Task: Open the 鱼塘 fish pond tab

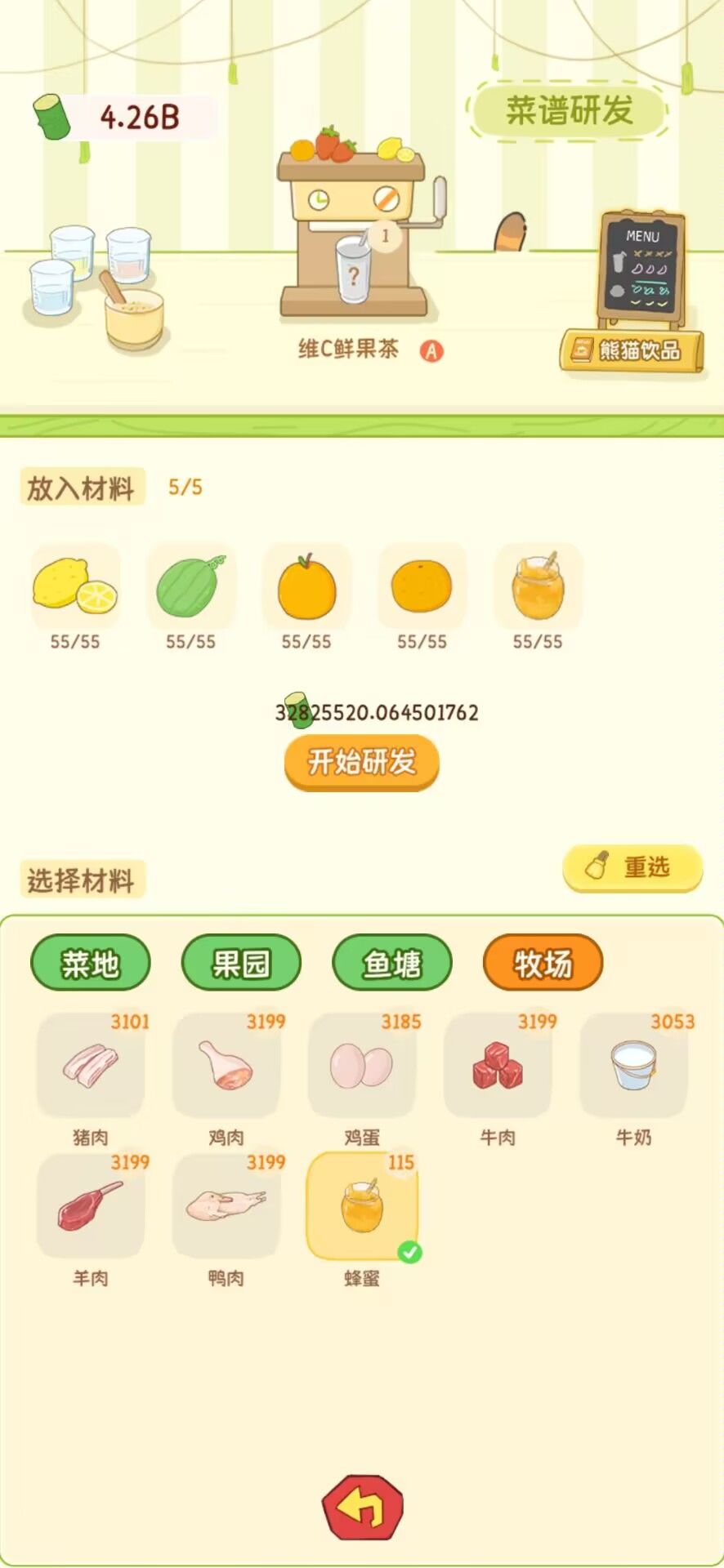Action: 391,964
